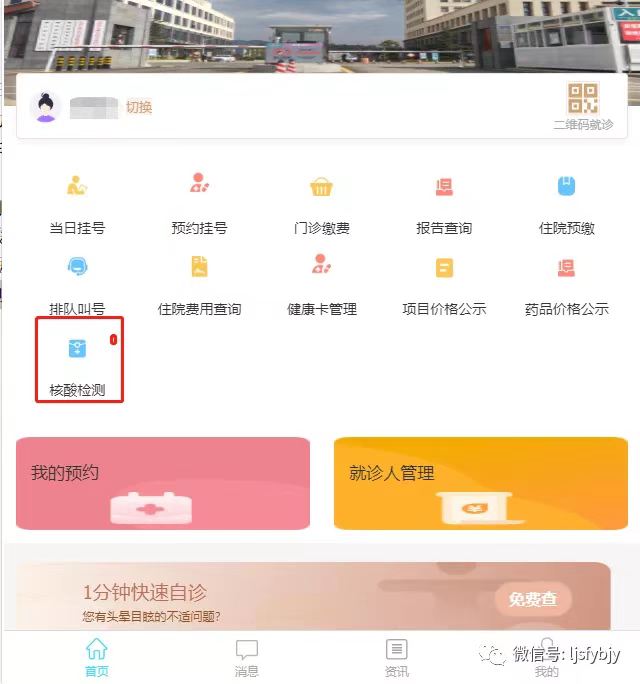Open the 我的预约 card
This screenshot has width=640, height=684.
pyautogui.click(x=162, y=483)
